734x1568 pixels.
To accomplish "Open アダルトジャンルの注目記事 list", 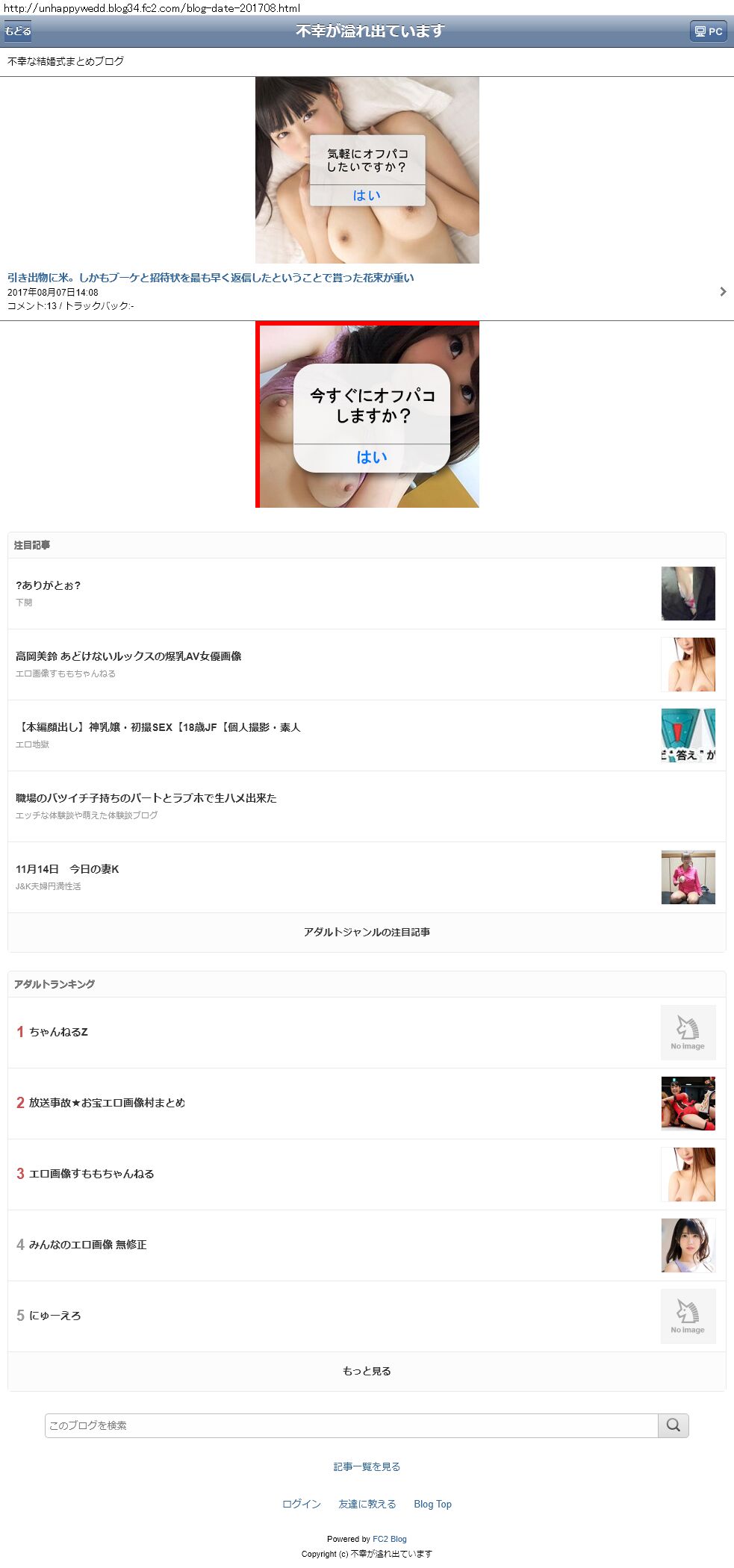I will pyautogui.click(x=367, y=932).
